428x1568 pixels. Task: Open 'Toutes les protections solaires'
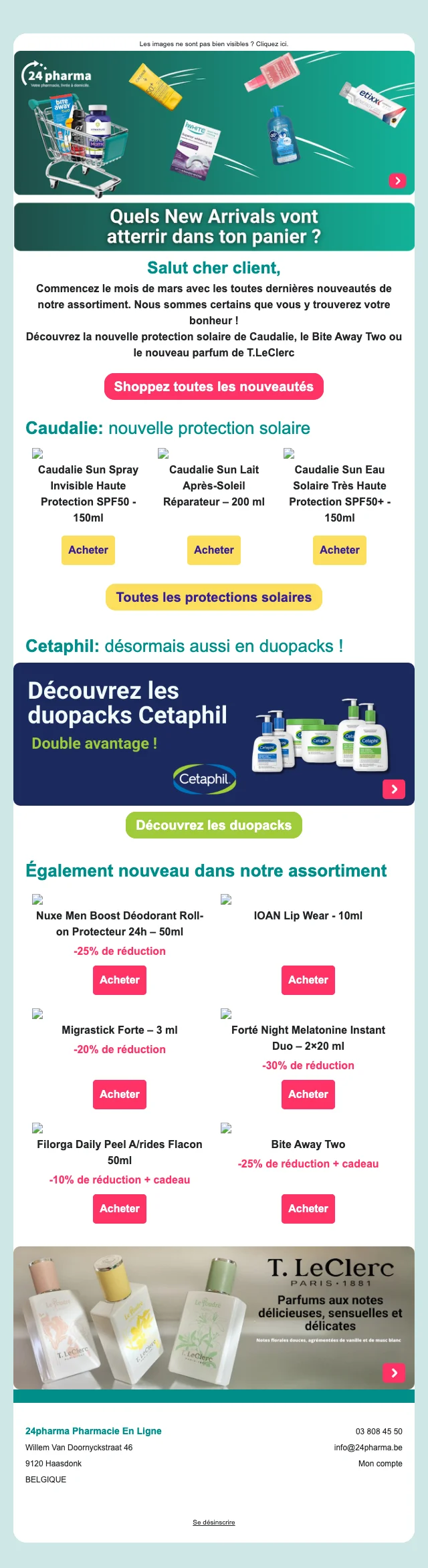(x=214, y=597)
